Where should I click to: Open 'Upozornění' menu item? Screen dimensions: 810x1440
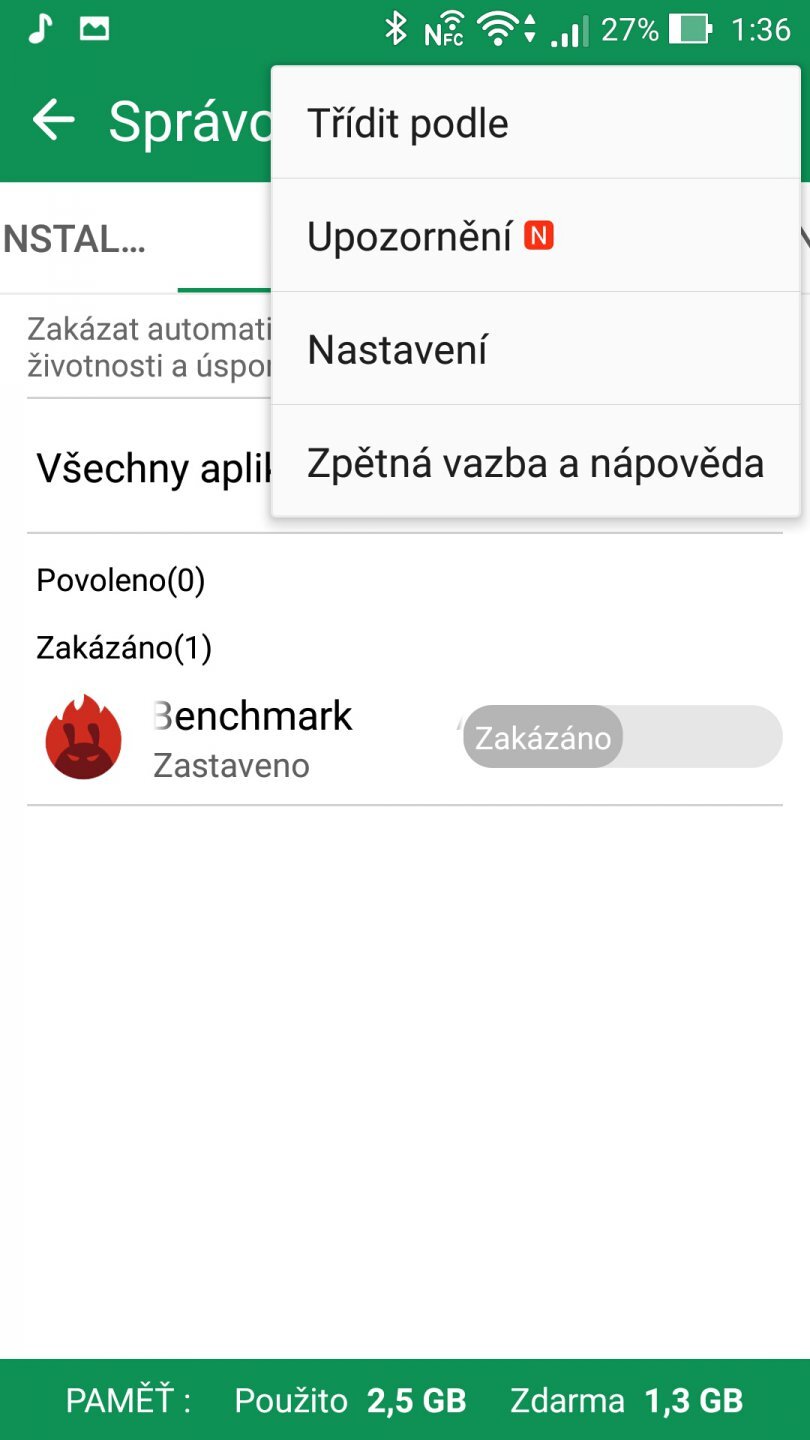(x=535, y=237)
